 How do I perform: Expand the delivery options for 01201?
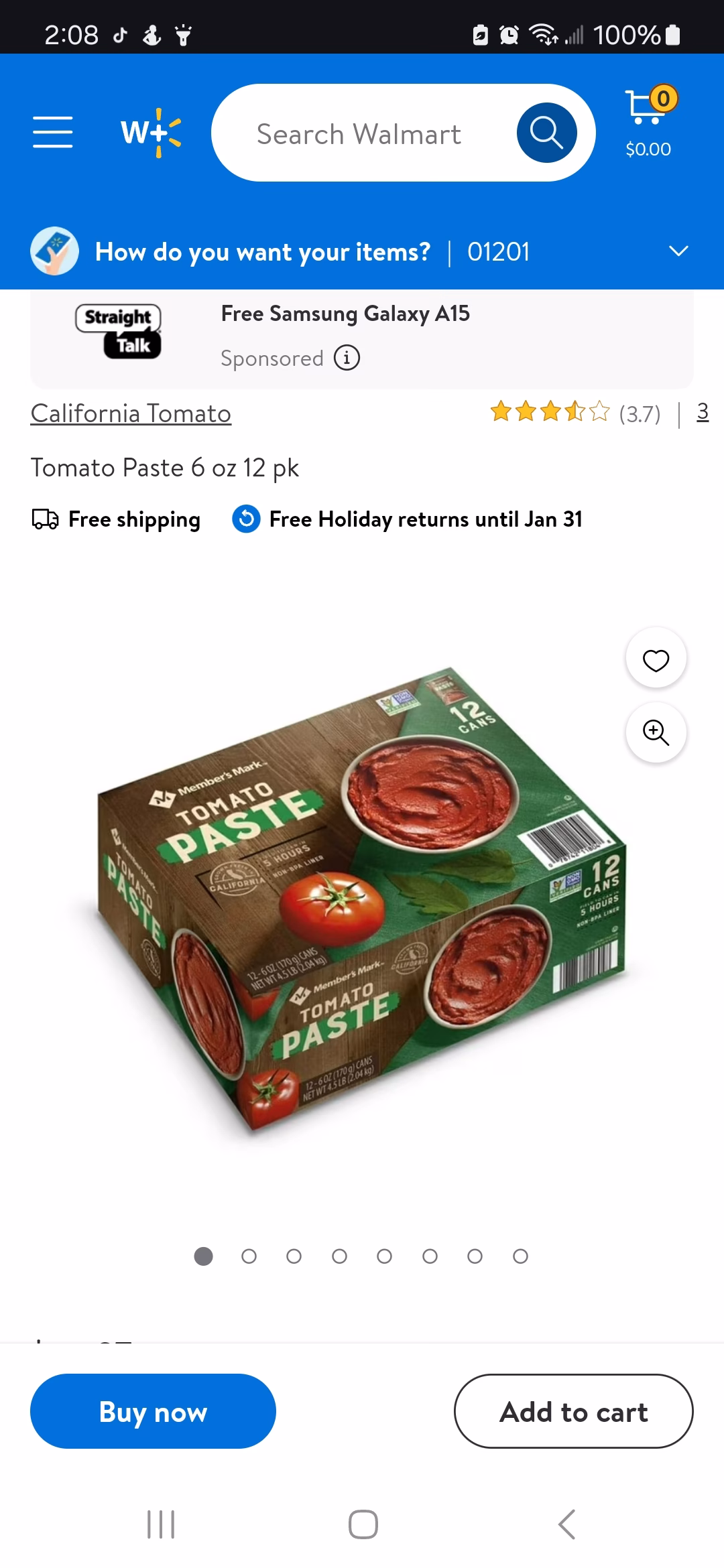pyautogui.click(x=678, y=251)
